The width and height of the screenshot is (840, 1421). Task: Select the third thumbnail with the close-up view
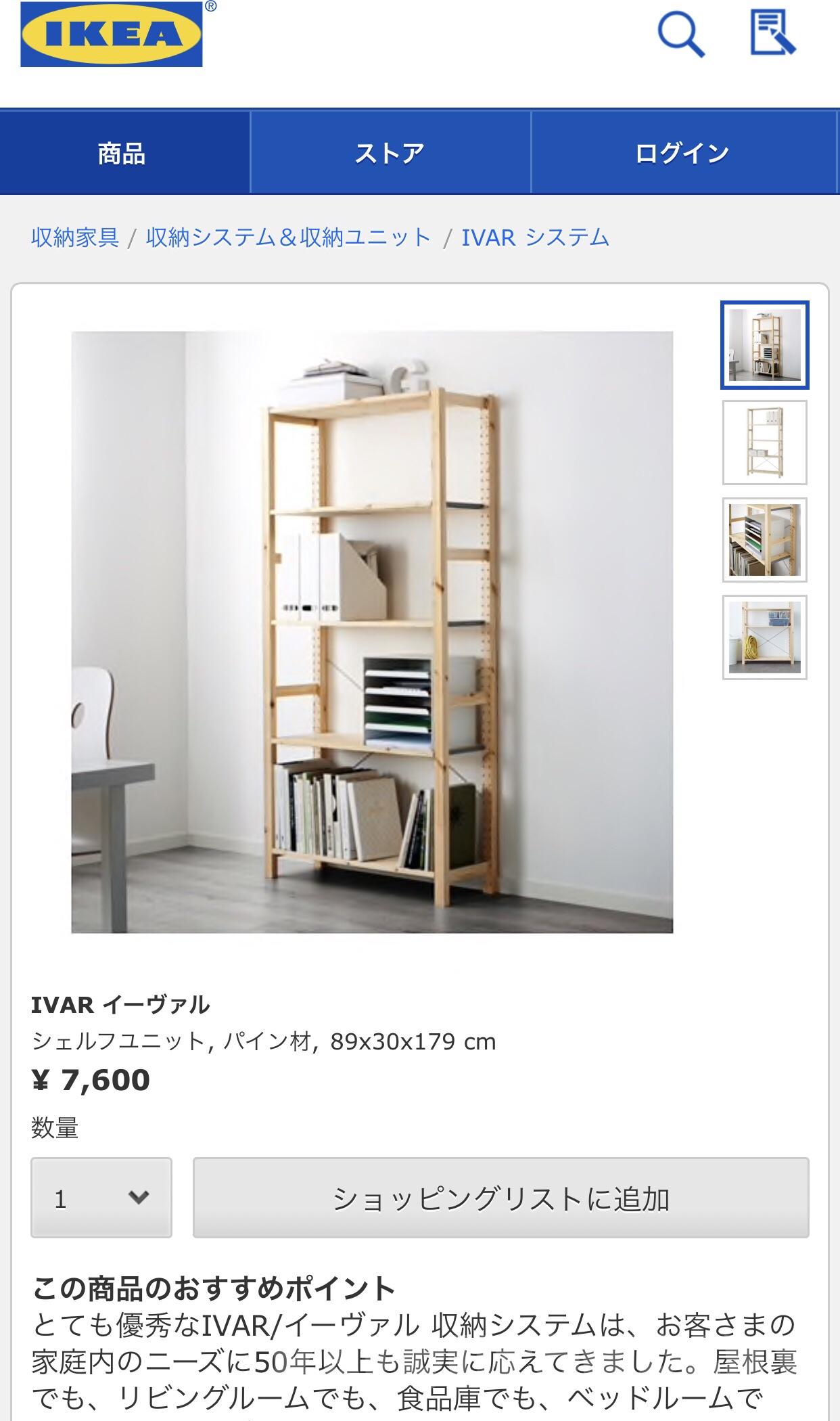coord(764,540)
